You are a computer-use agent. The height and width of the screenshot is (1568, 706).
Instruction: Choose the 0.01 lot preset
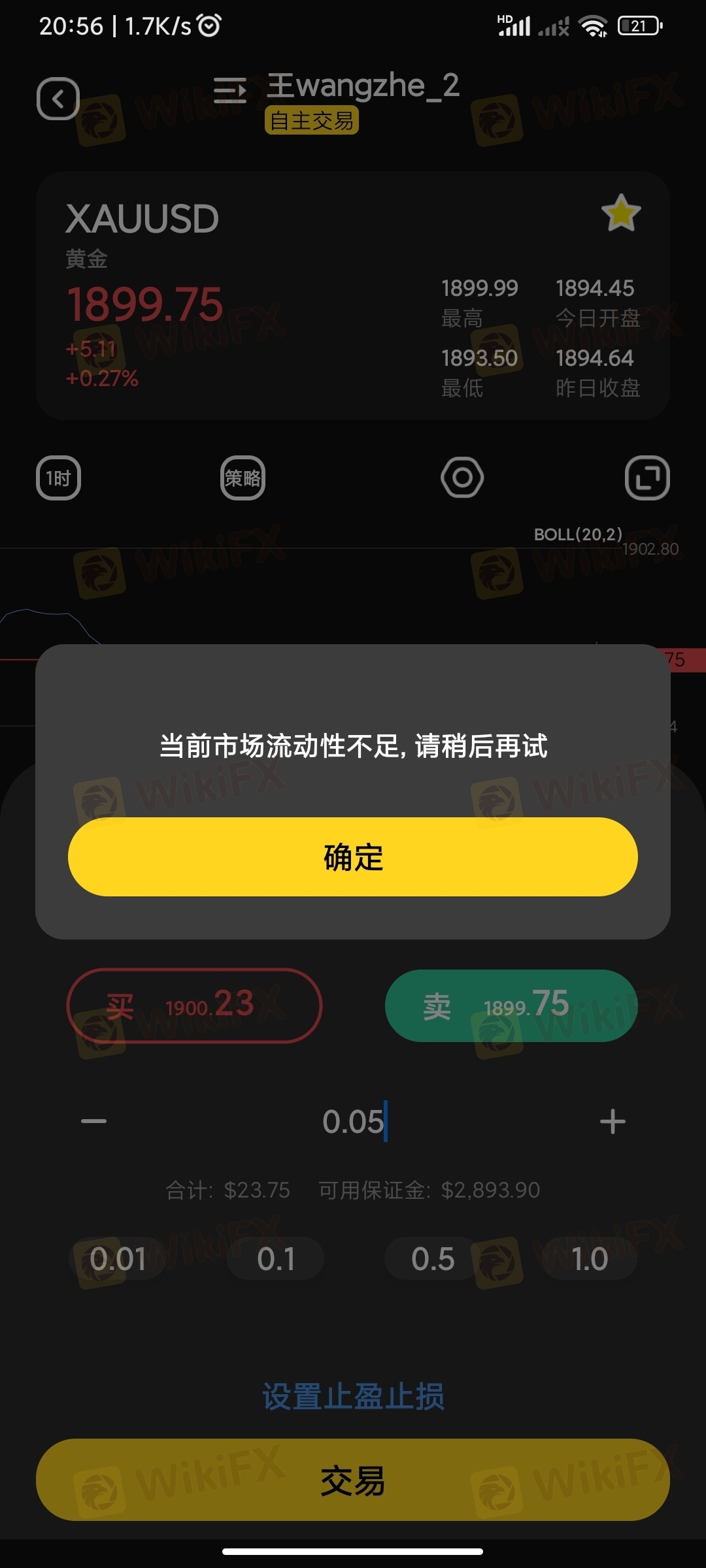tap(118, 1258)
